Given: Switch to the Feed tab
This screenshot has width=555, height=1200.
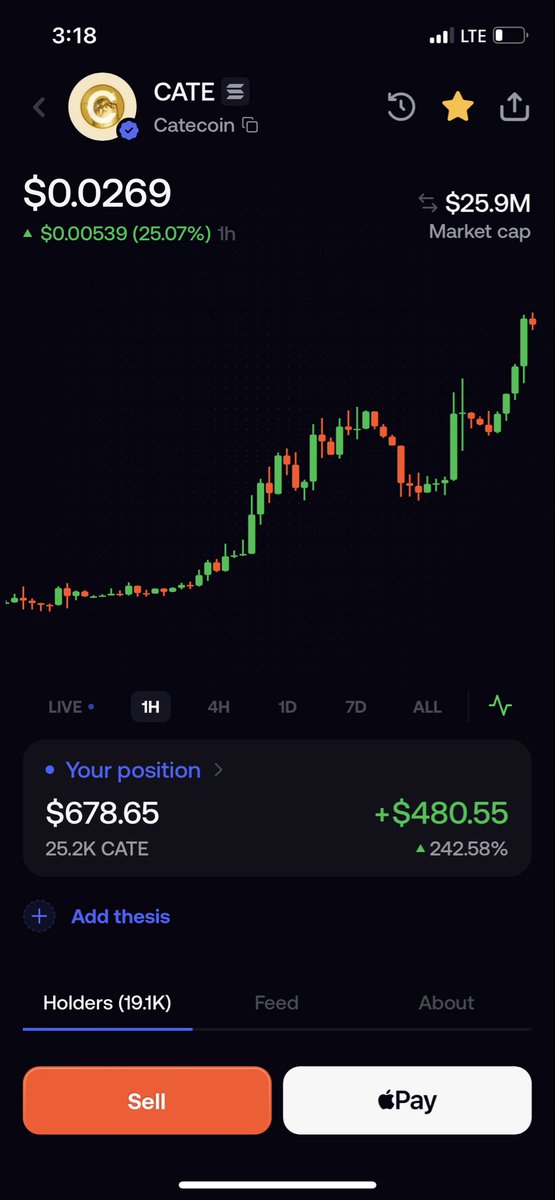Looking at the screenshot, I should pos(277,1003).
